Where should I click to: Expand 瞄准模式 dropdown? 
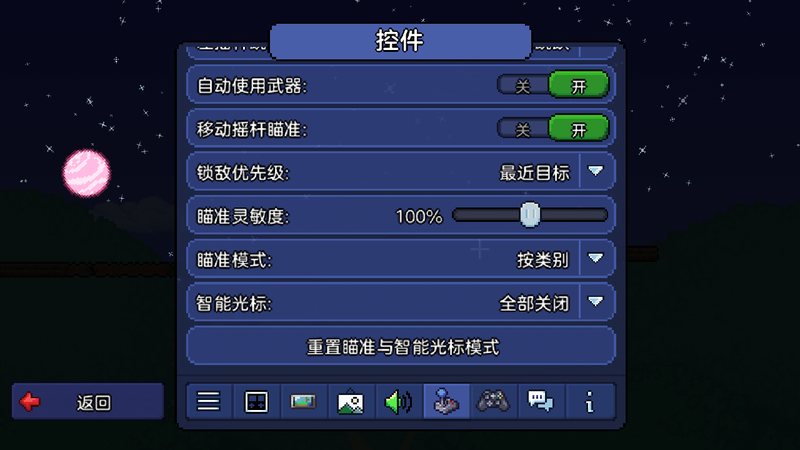point(596,259)
